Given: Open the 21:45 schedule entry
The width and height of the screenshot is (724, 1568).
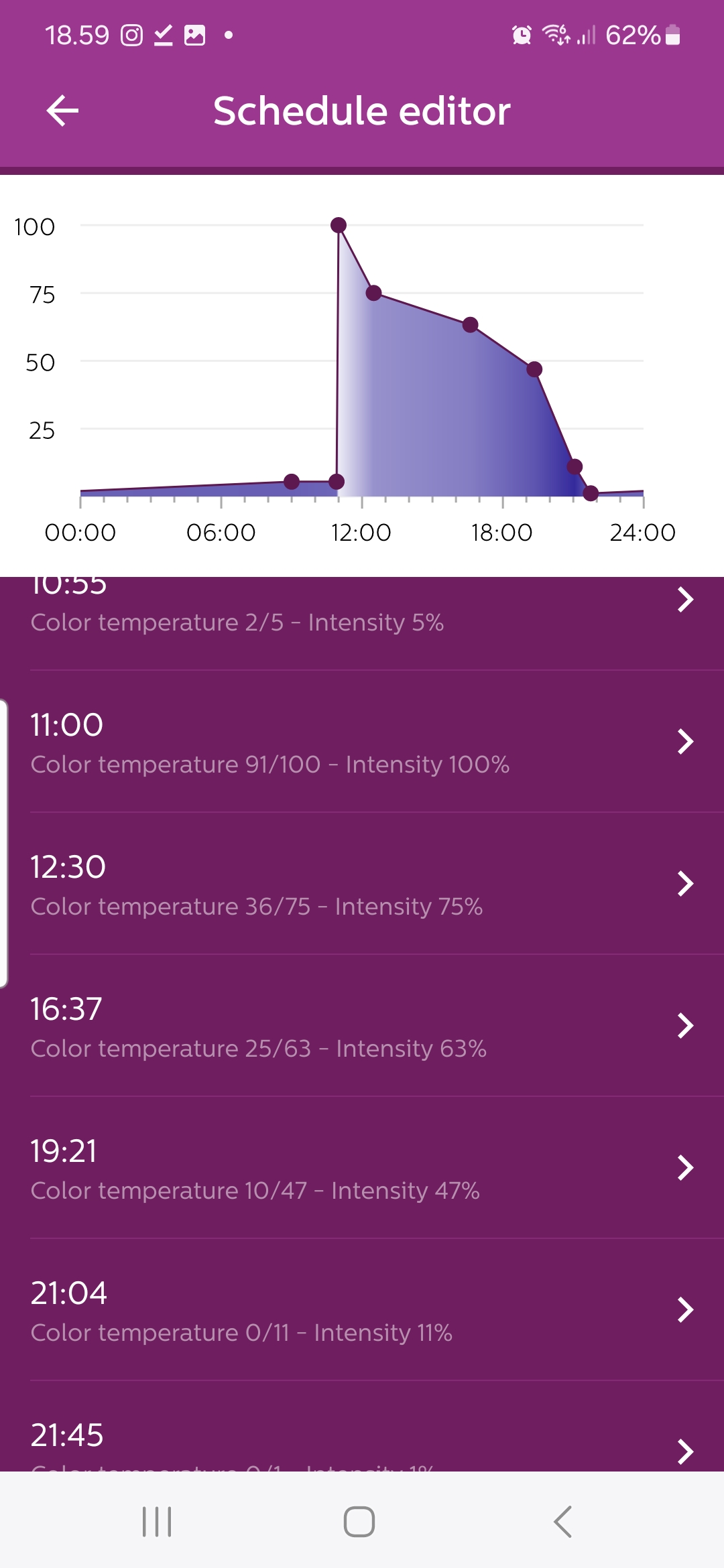Looking at the screenshot, I should tap(362, 1441).
